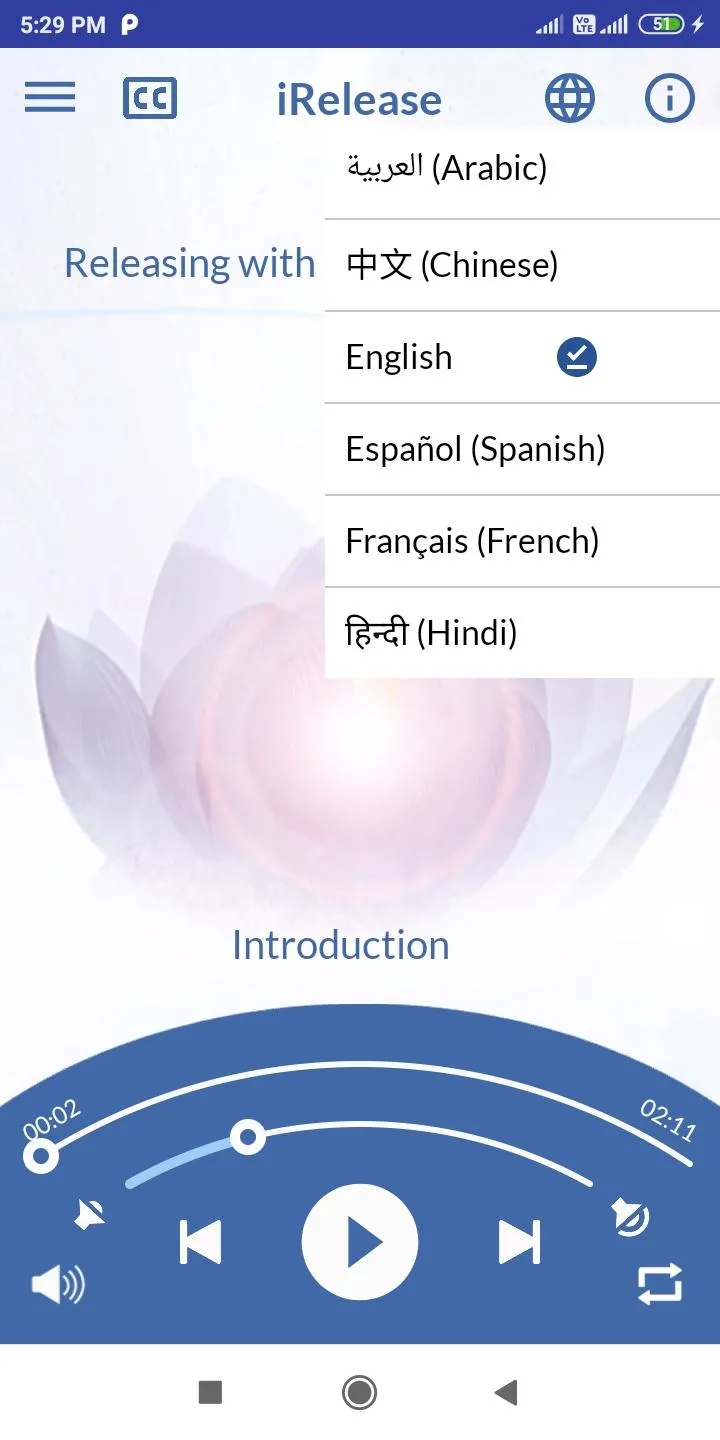This screenshot has width=720, height=1440.
Task: Tap the globe language icon
Action: click(x=569, y=98)
